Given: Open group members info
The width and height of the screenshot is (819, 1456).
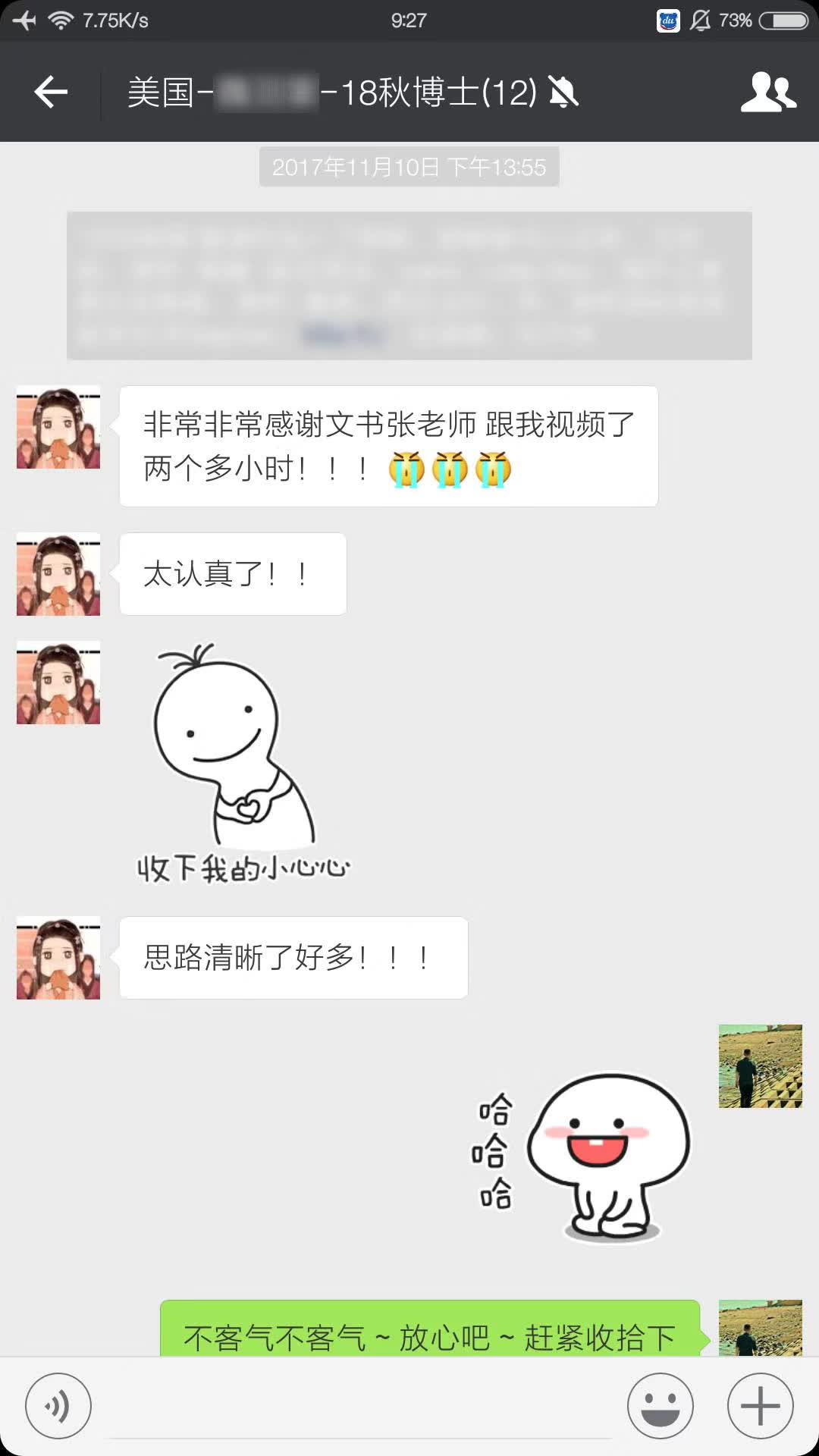Looking at the screenshot, I should (768, 93).
